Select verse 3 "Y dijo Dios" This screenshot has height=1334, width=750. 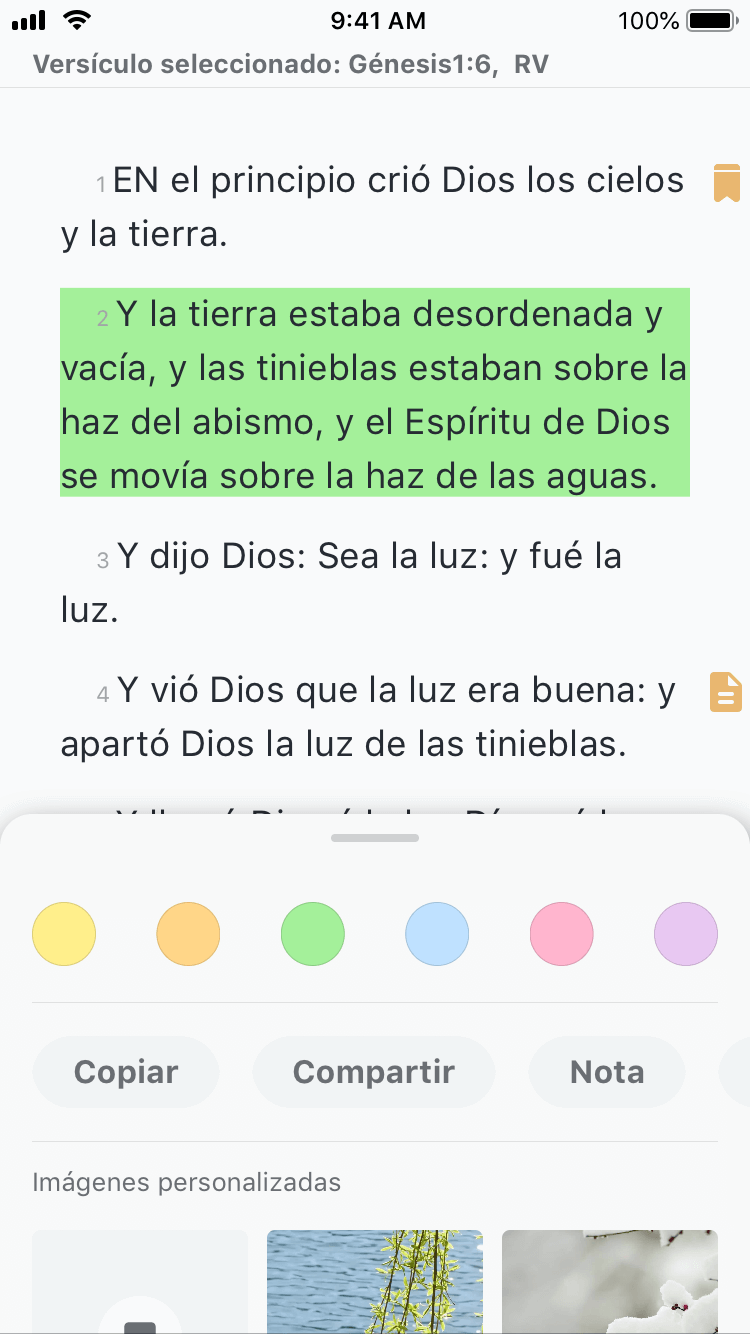pyautogui.click(x=340, y=582)
